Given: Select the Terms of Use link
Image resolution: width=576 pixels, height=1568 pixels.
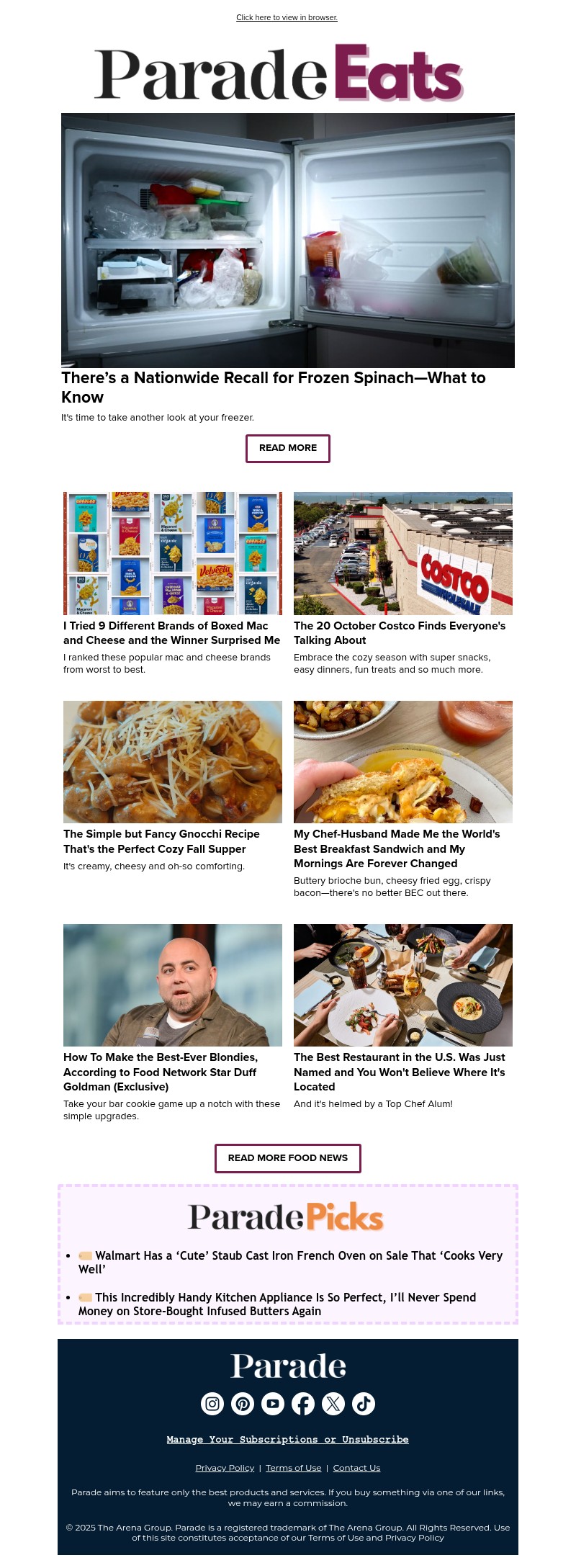Looking at the screenshot, I should coord(293,1467).
